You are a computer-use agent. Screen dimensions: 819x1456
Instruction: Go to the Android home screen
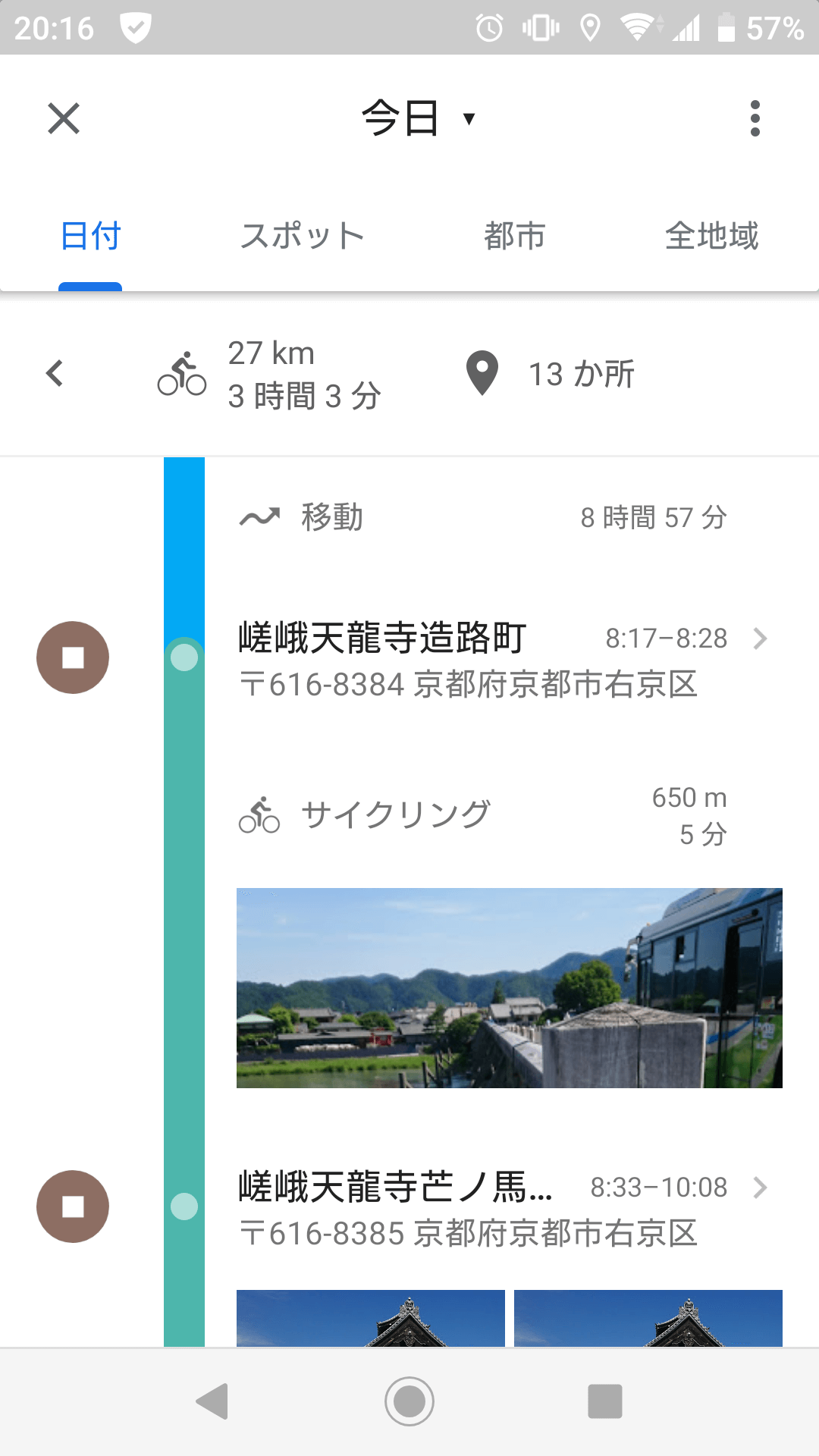coord(409,1401)
